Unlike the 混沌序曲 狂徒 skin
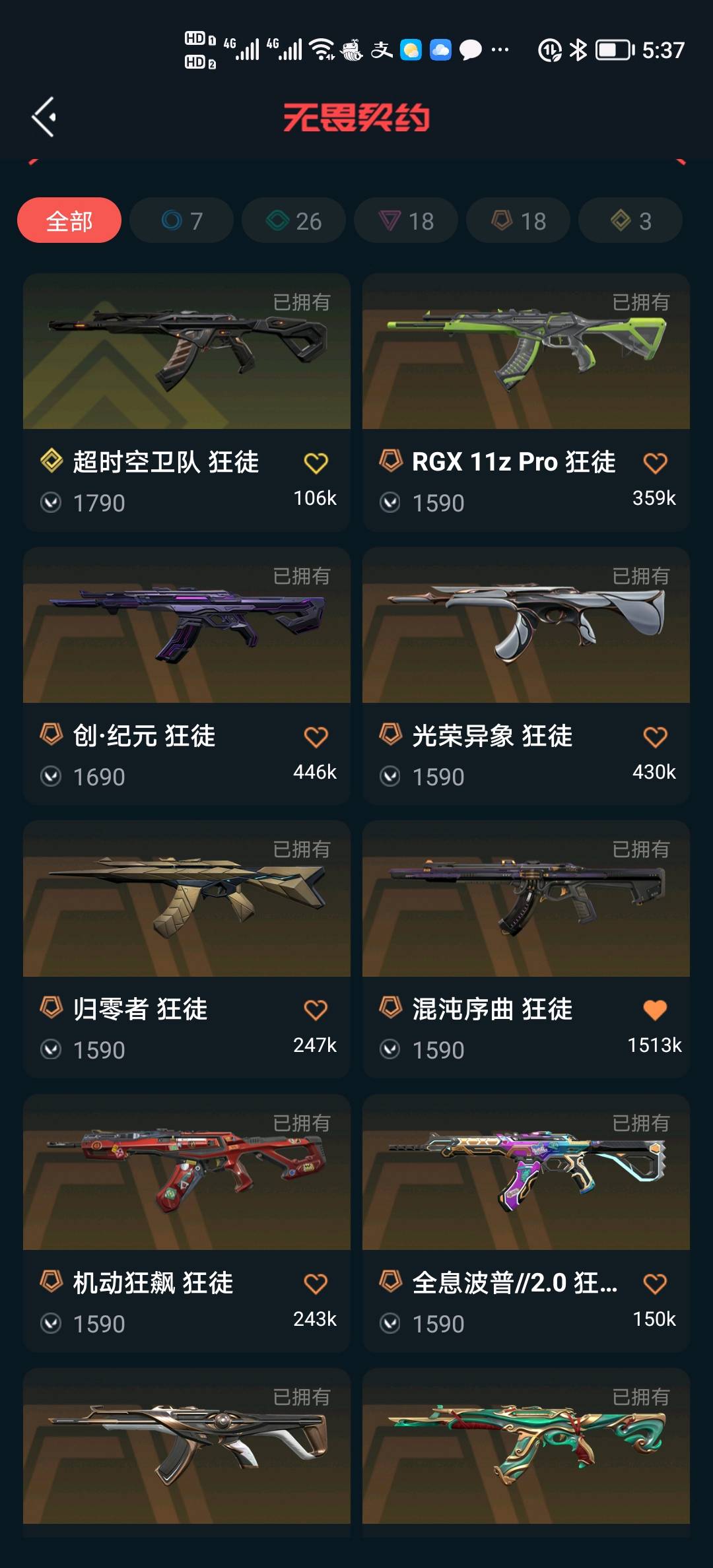This screenshot has width=713, height=1568. pyautogui.click(x=655, y=1010)
